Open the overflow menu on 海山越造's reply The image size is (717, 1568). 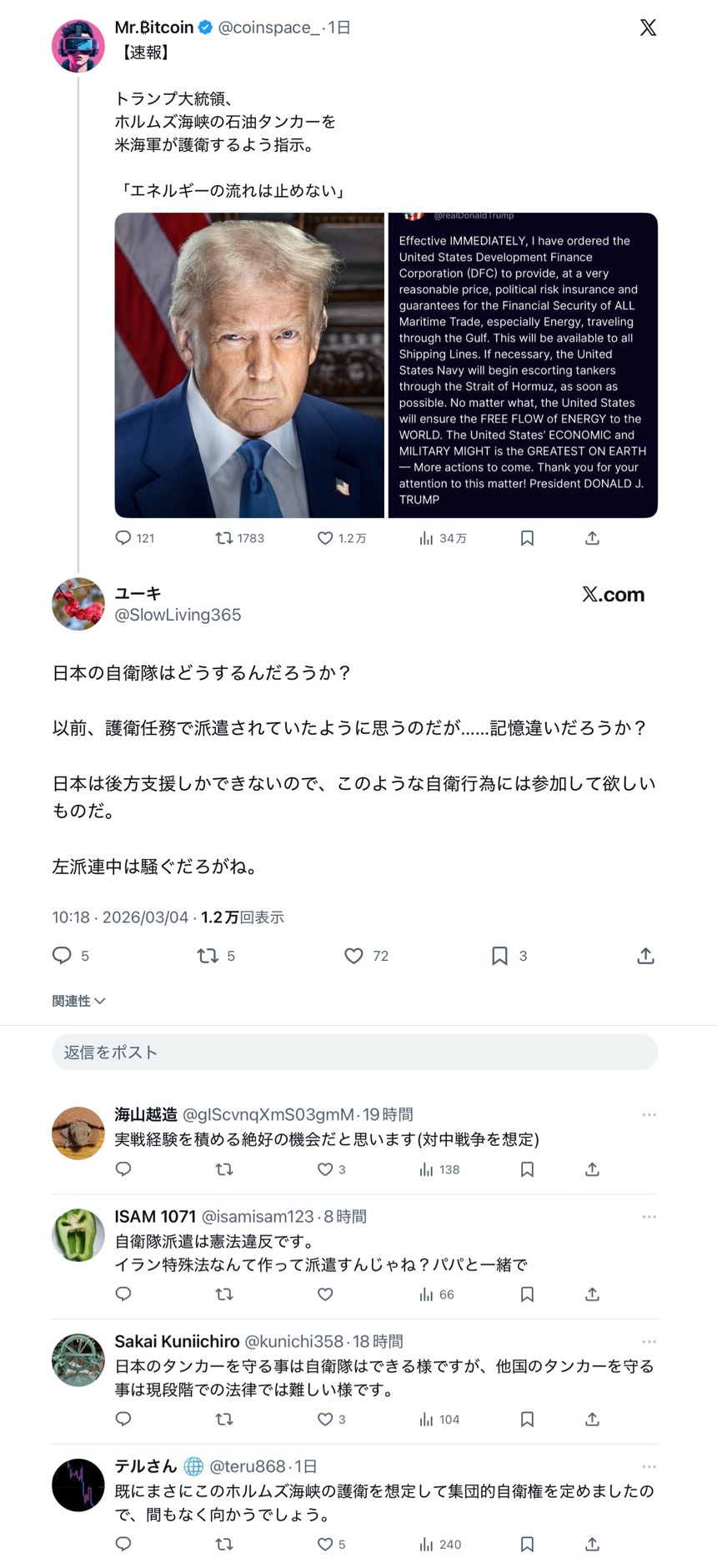(x=649, y=1115)
